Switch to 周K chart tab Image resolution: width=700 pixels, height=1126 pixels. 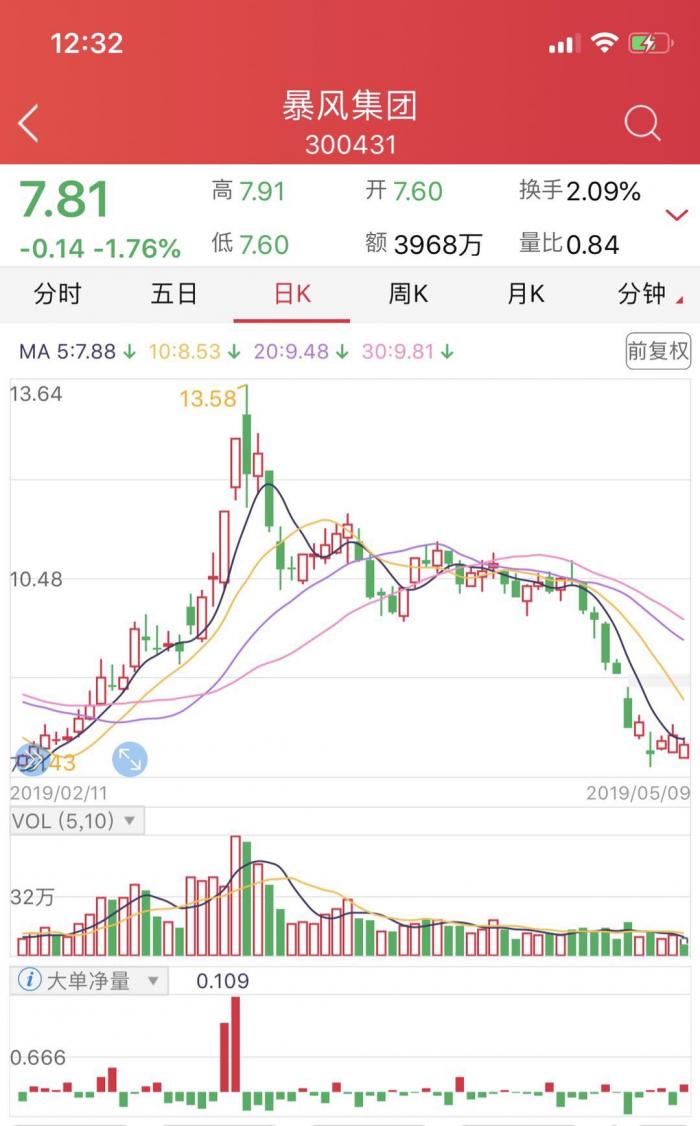pyautogui.click(x=408, y=294)
